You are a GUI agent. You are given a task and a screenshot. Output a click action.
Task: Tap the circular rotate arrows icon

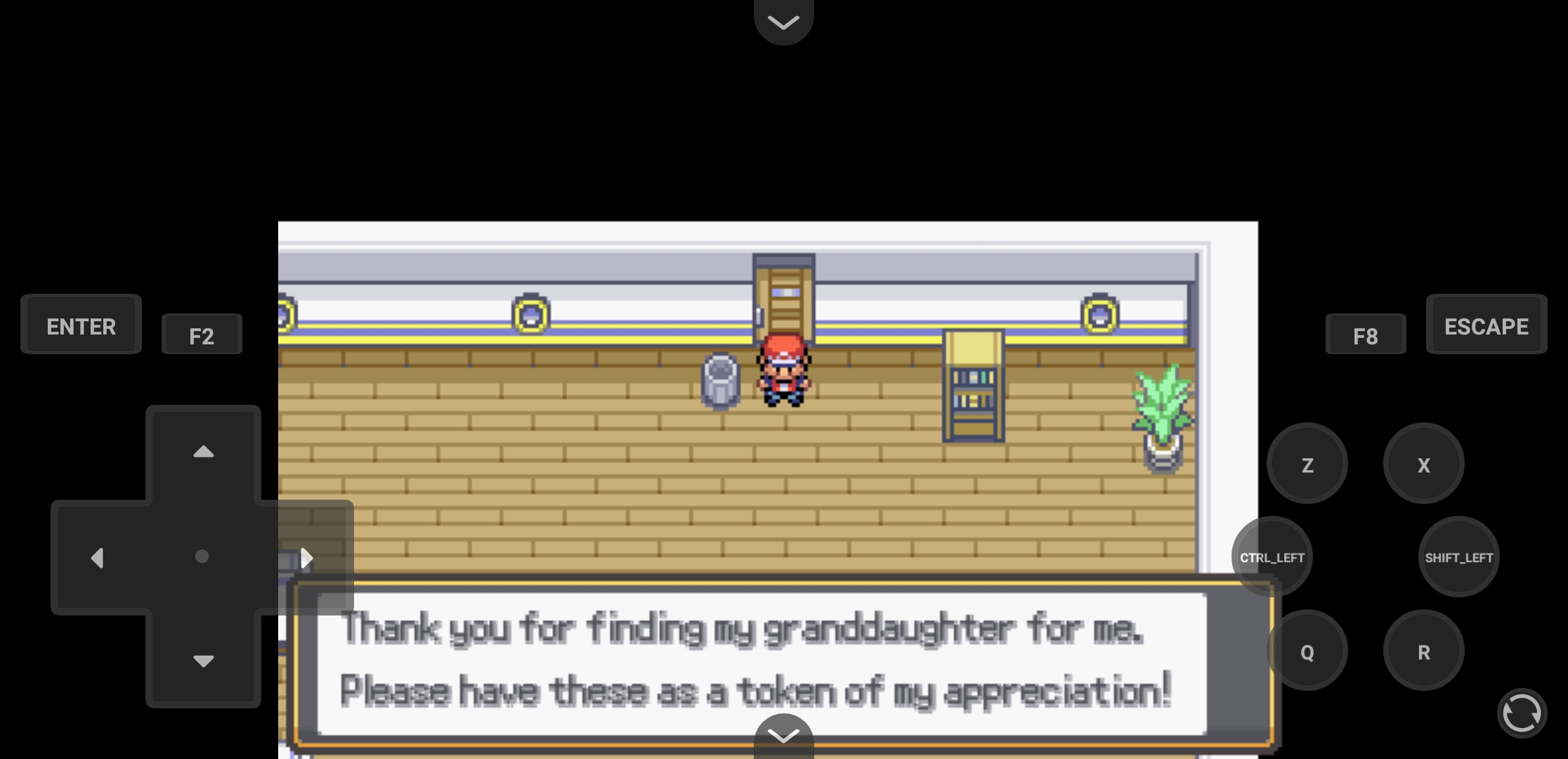1522,713
